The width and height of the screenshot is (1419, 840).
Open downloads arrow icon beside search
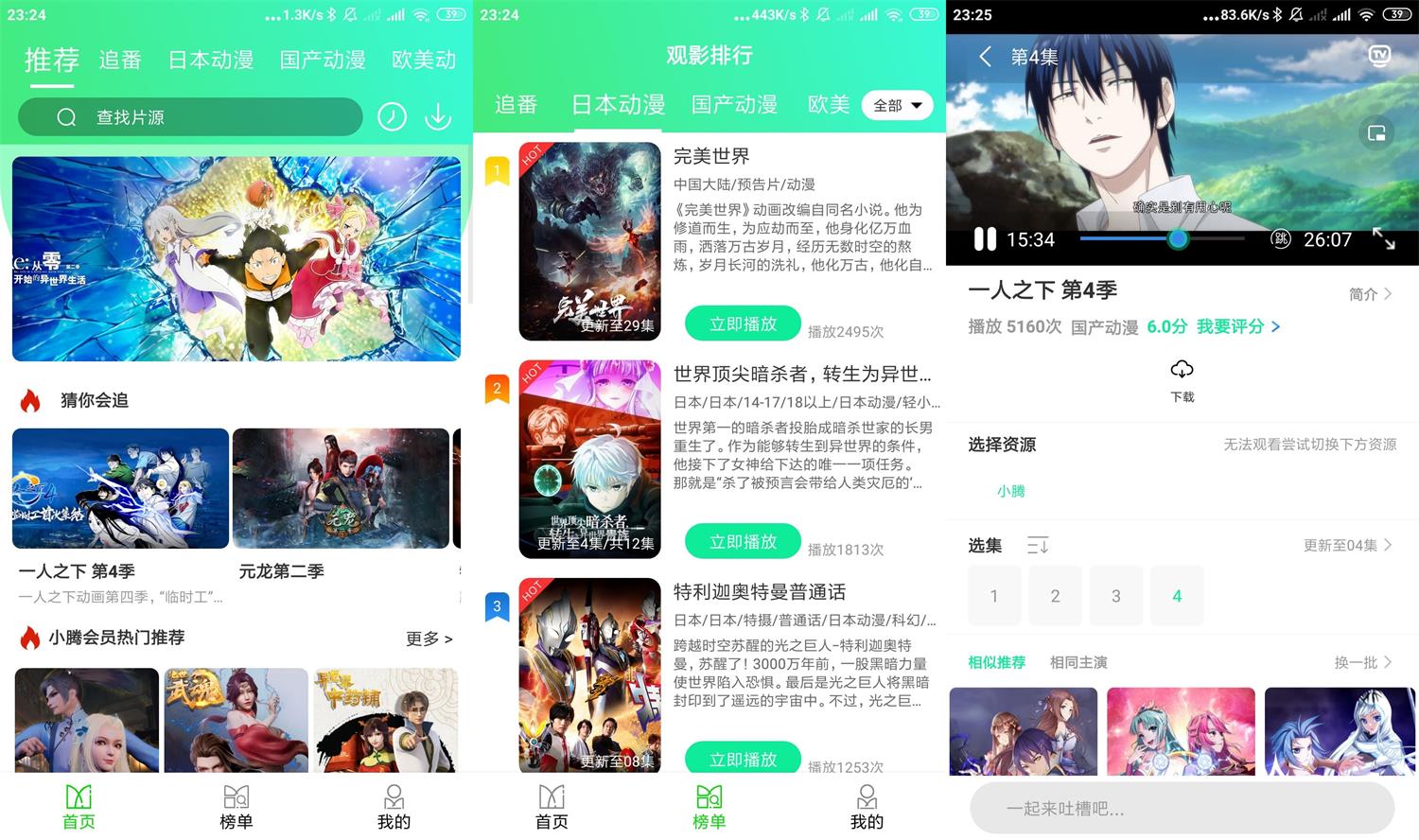(x=437, y=117)
